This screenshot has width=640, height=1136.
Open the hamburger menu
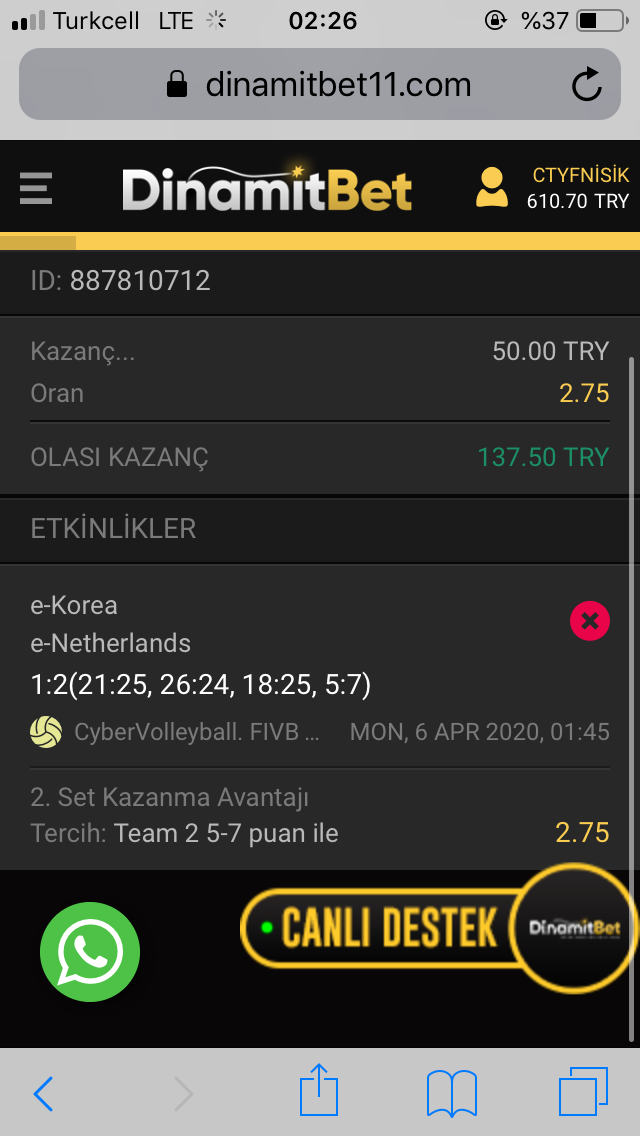[36, 188]
